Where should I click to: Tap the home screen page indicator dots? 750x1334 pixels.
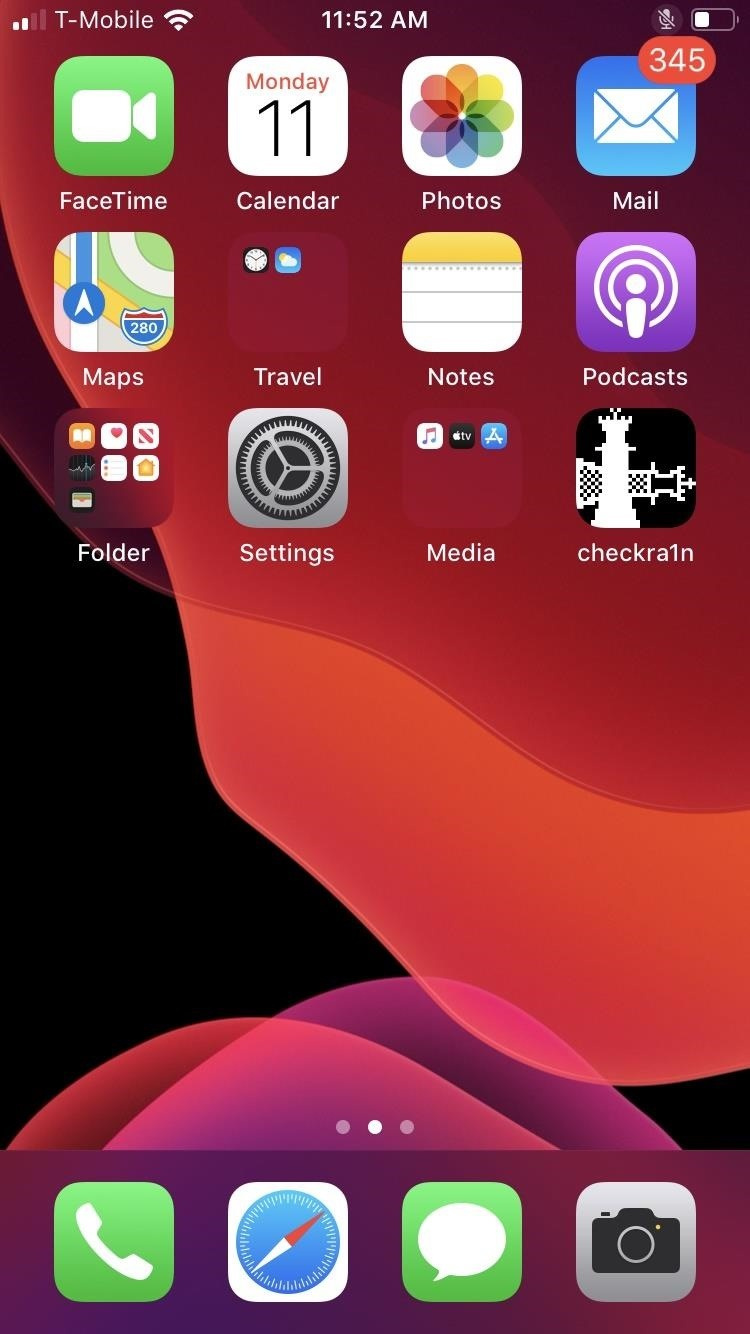(x=375, y=1127)
